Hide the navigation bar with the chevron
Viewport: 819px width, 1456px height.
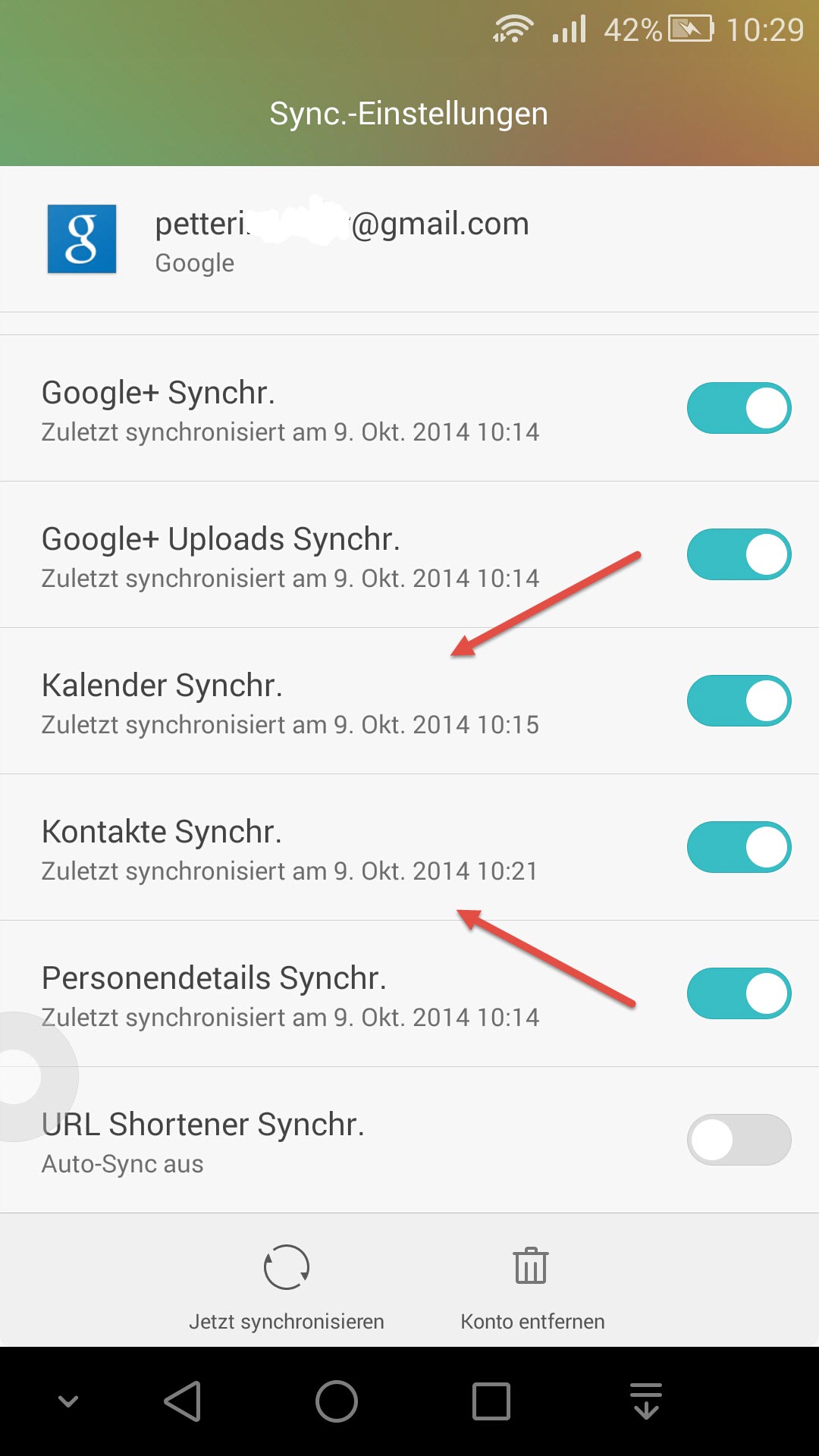pos(68,1401)
